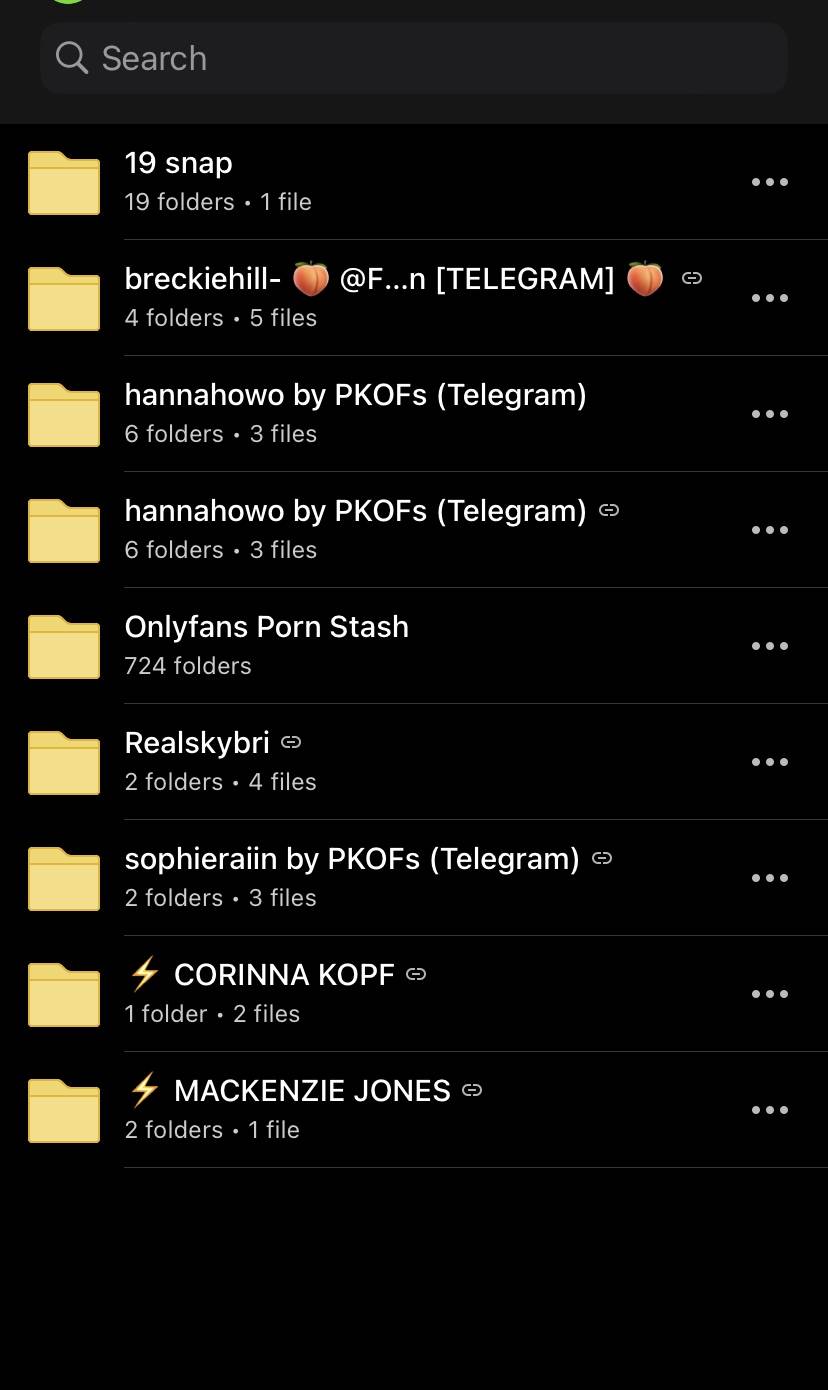Image resolution: width=828 pixels, height=1390 pixels.
Task: Open overflow menu for CORINNA KOPF
Action: click(769, 994)
